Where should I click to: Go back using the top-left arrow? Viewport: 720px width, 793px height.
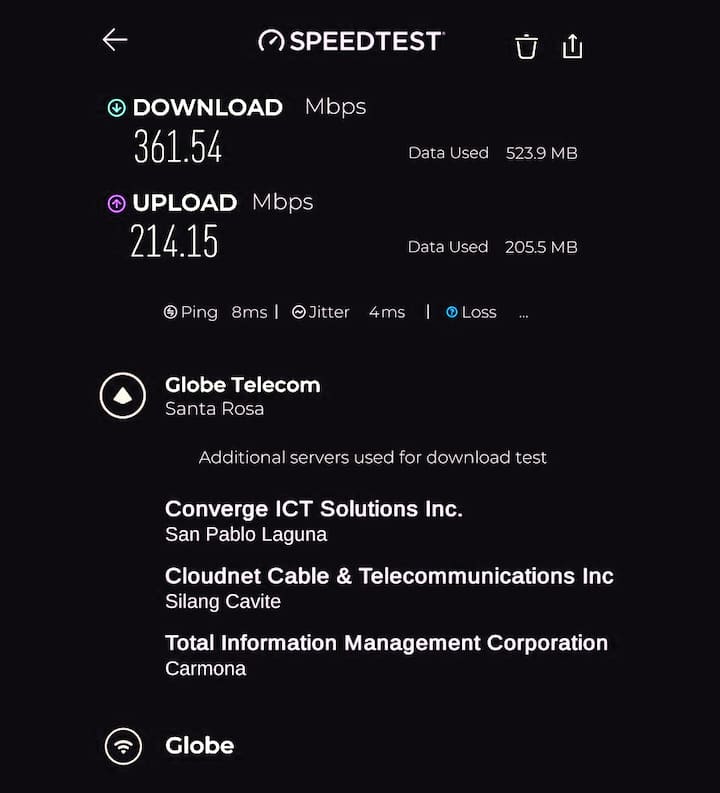point(115,39)
